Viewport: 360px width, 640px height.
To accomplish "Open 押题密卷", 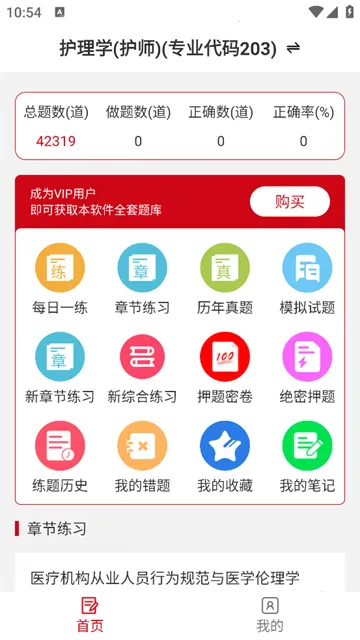I will [x=225, y=368].
